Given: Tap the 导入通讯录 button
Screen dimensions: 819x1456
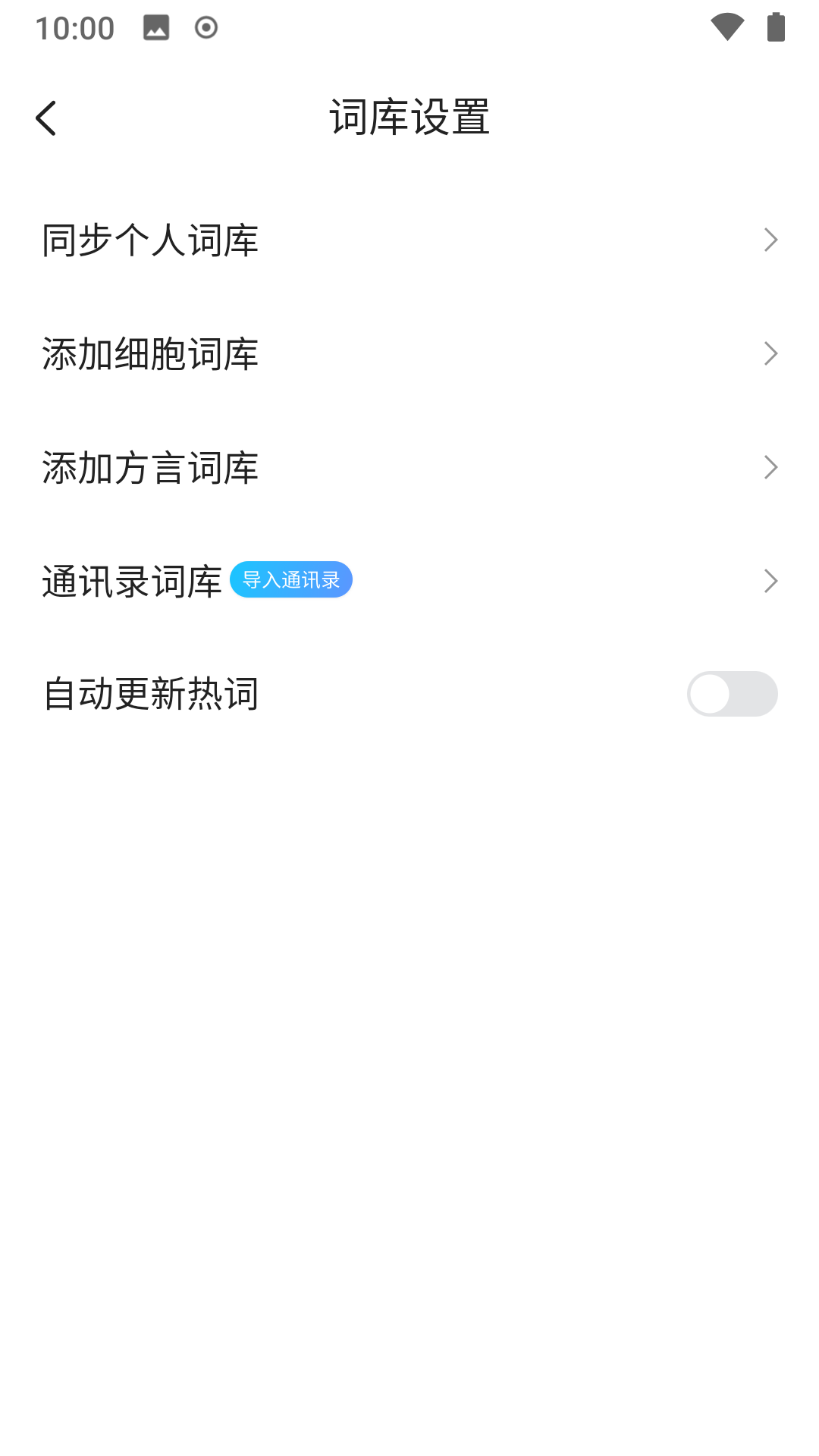Looking at the screenshot, I should tap(292, 579).
